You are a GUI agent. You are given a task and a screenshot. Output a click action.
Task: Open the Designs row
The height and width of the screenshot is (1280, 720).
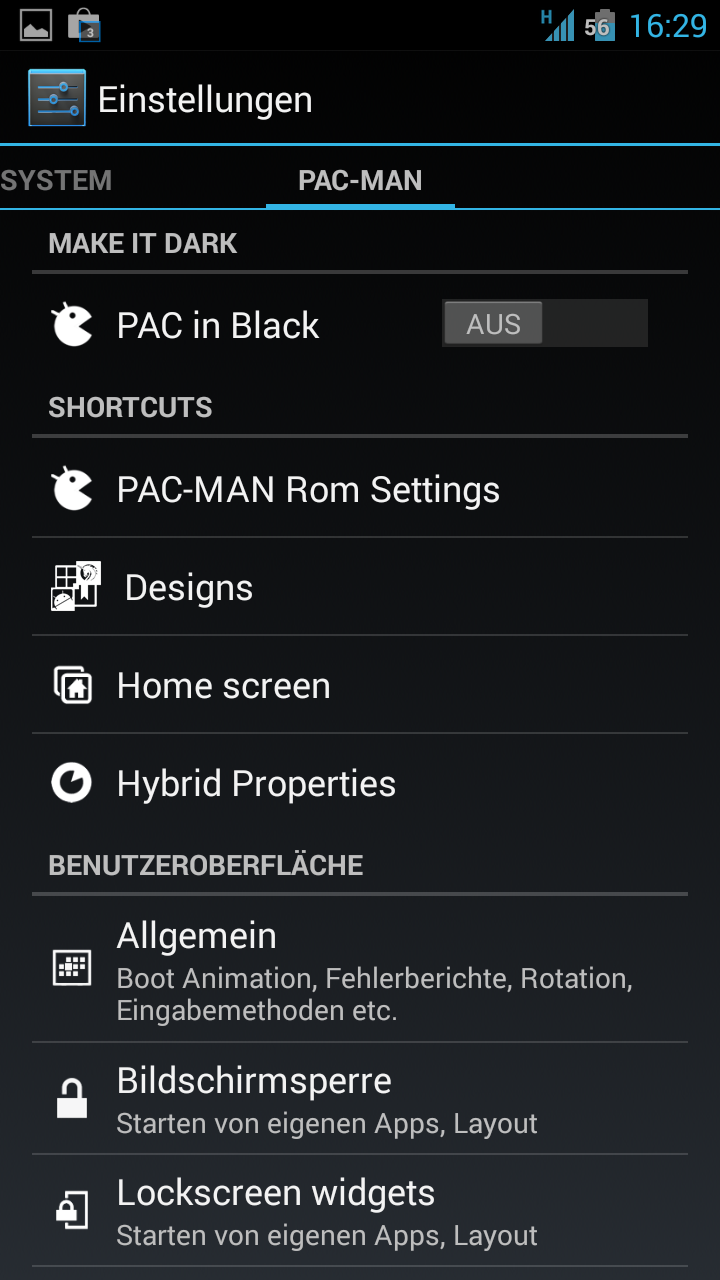[189, 588]
